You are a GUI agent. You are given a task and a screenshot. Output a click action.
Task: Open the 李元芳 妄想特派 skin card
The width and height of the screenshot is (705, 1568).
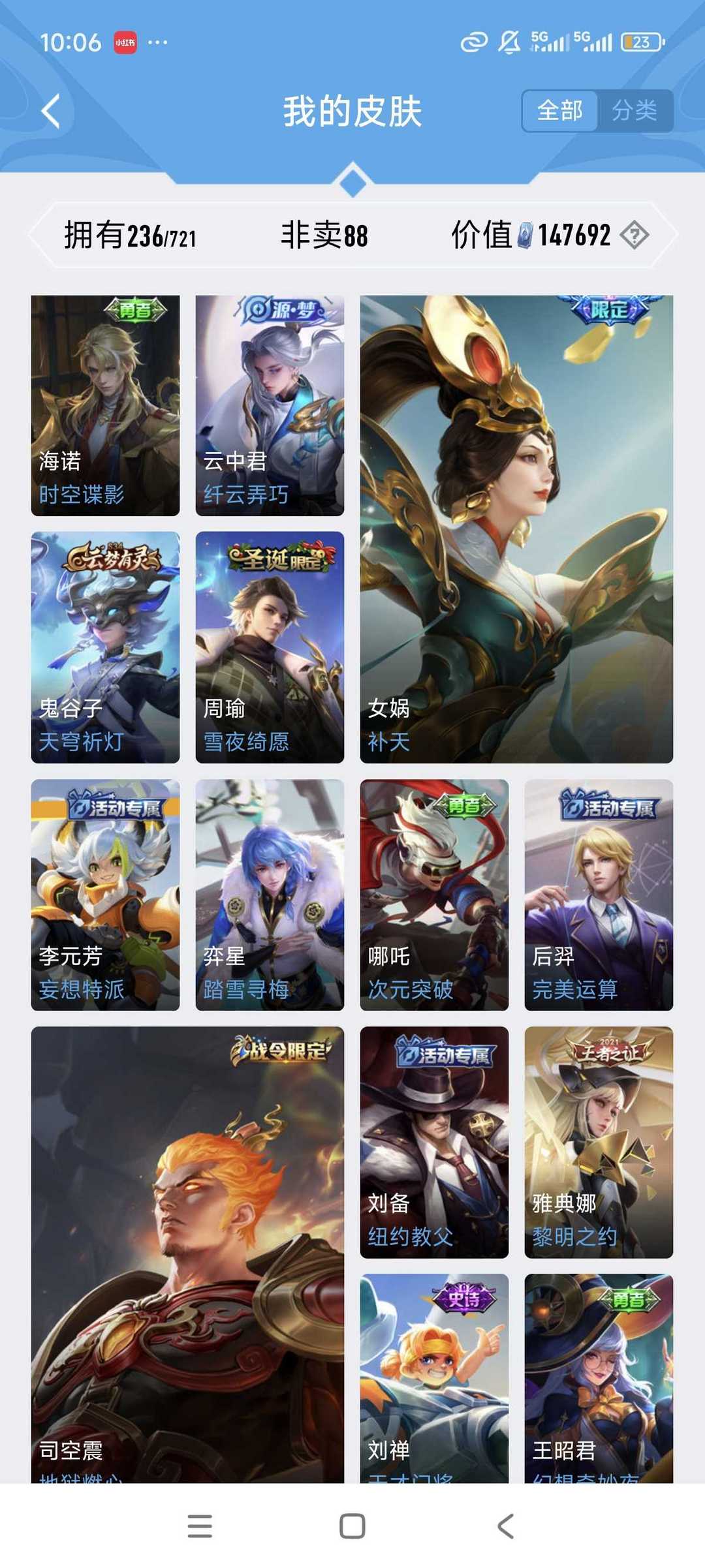pos(105,895)
